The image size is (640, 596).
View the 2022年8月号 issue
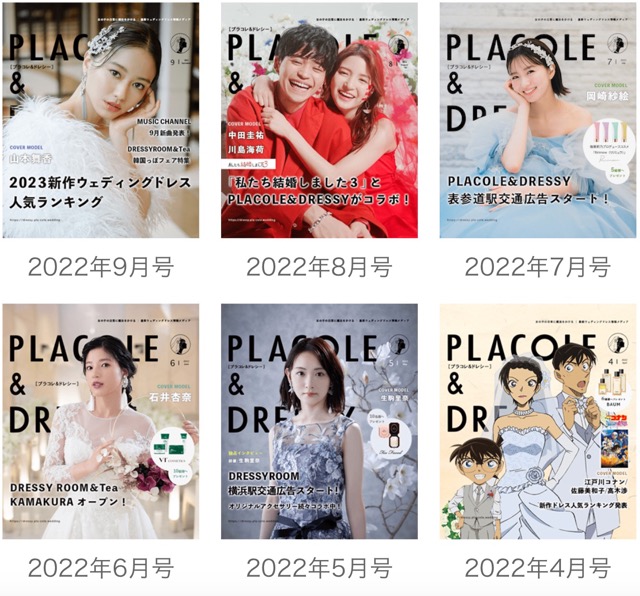(x=319, y=120)
